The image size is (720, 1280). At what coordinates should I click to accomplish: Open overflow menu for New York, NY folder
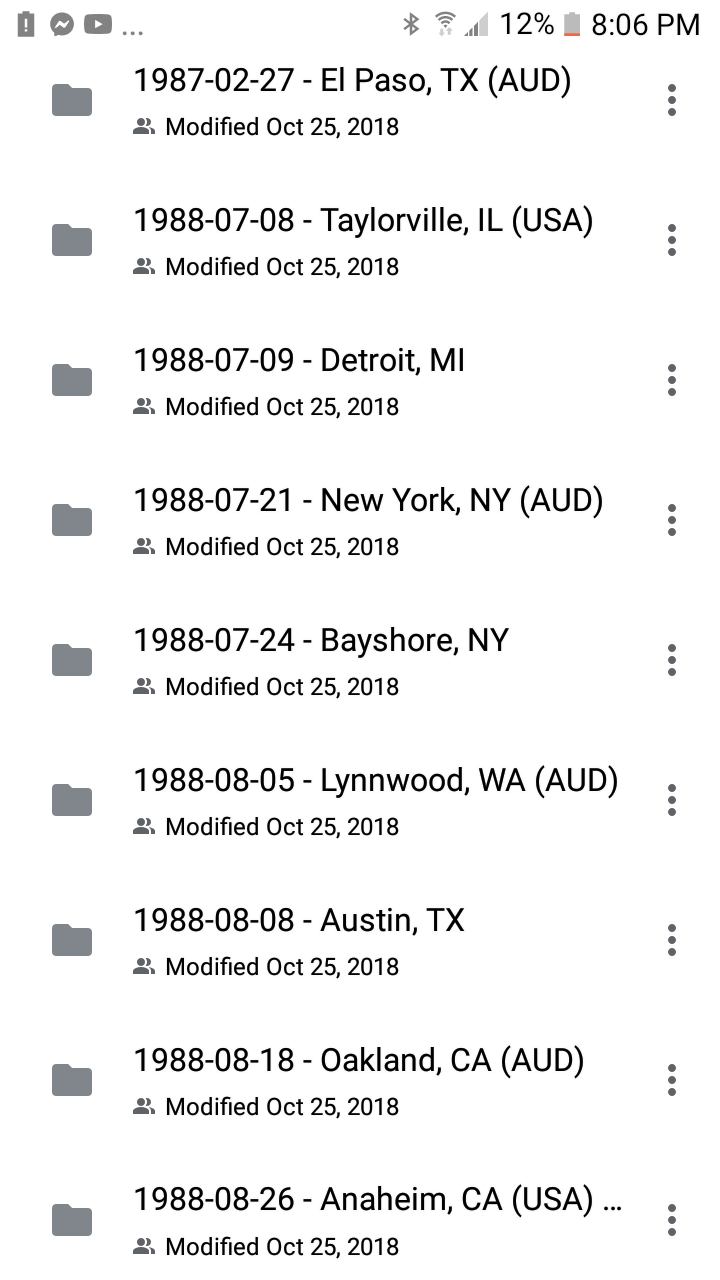(x=671, y=520)
